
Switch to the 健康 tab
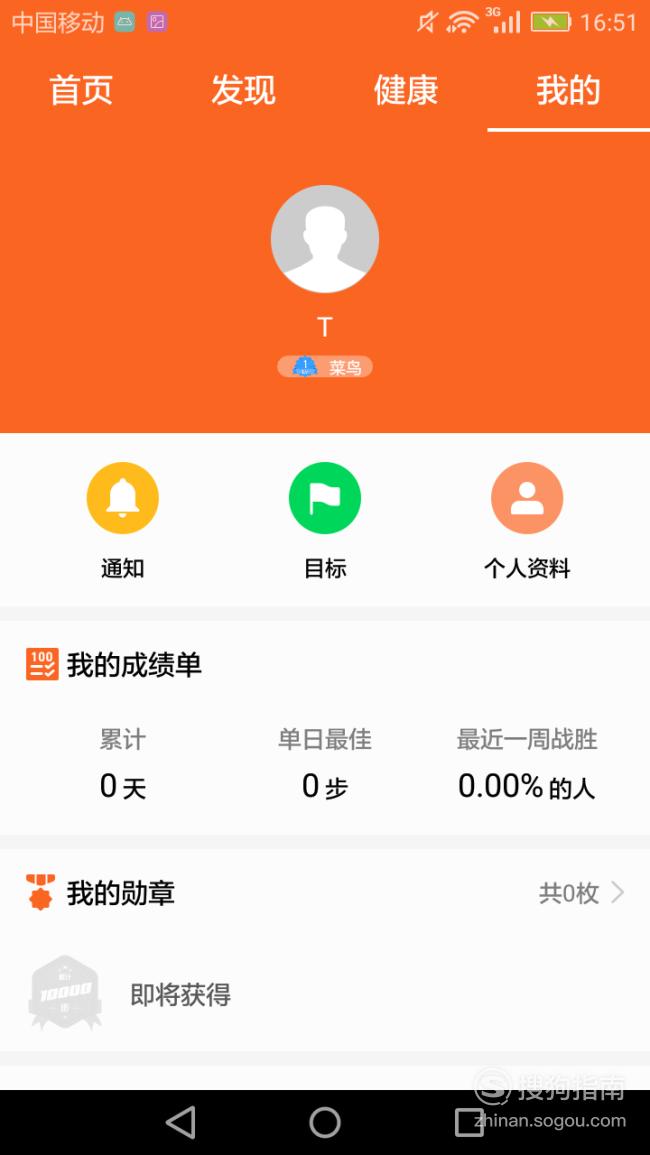point(406,90)
